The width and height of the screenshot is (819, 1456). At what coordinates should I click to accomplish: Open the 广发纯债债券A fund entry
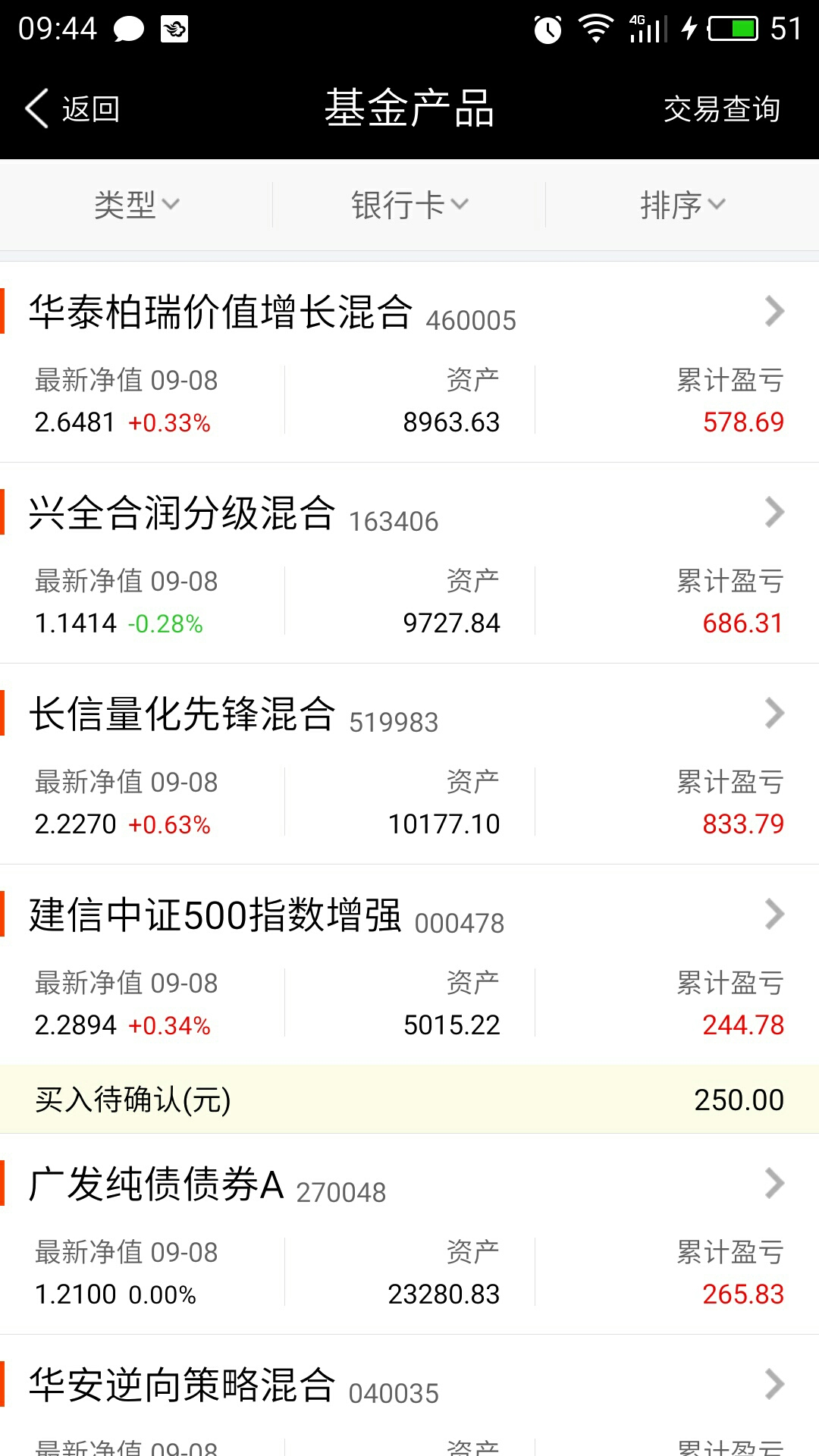(x=409, y=1234)
